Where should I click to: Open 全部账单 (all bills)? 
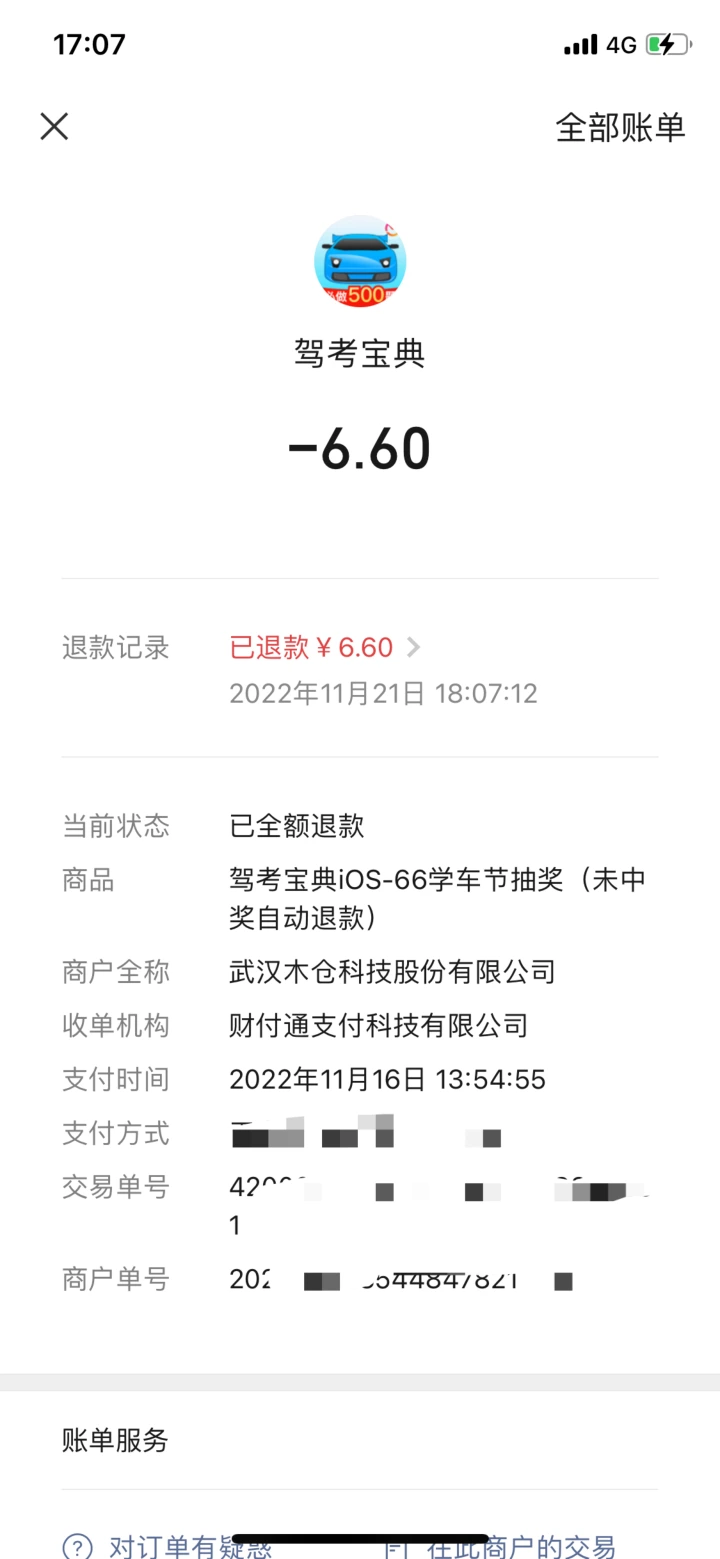click(620, 127)
